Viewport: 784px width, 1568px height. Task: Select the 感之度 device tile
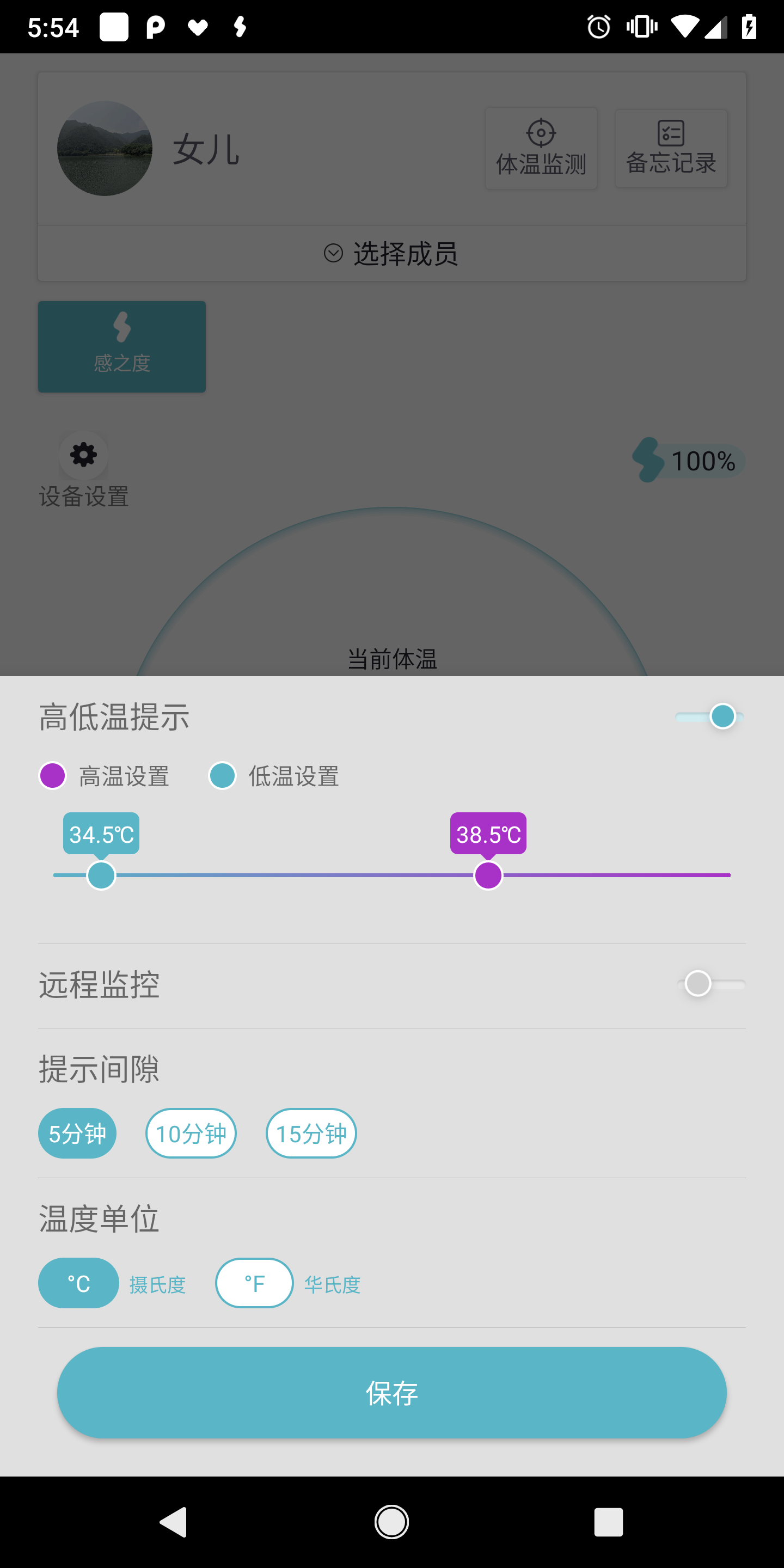click(121, 346)
